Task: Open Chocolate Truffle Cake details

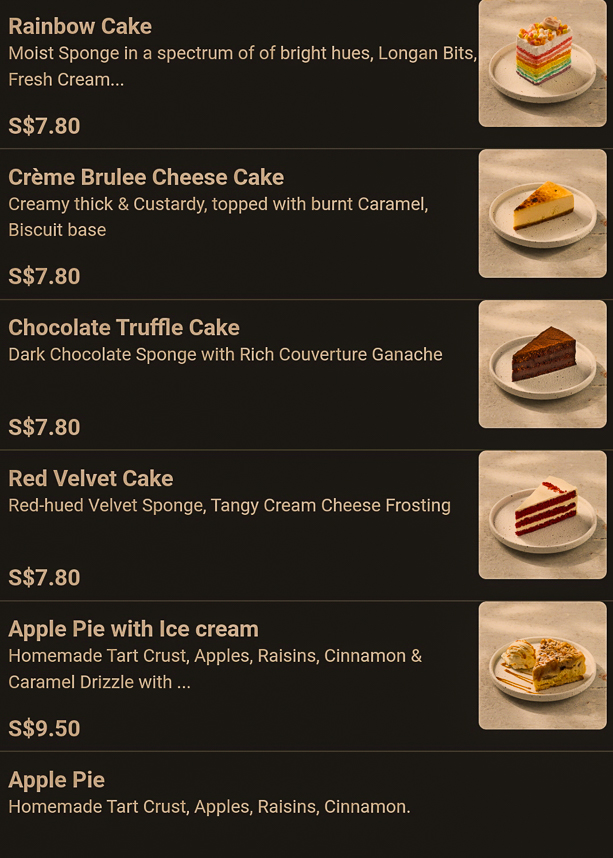Action: point(124,328)
